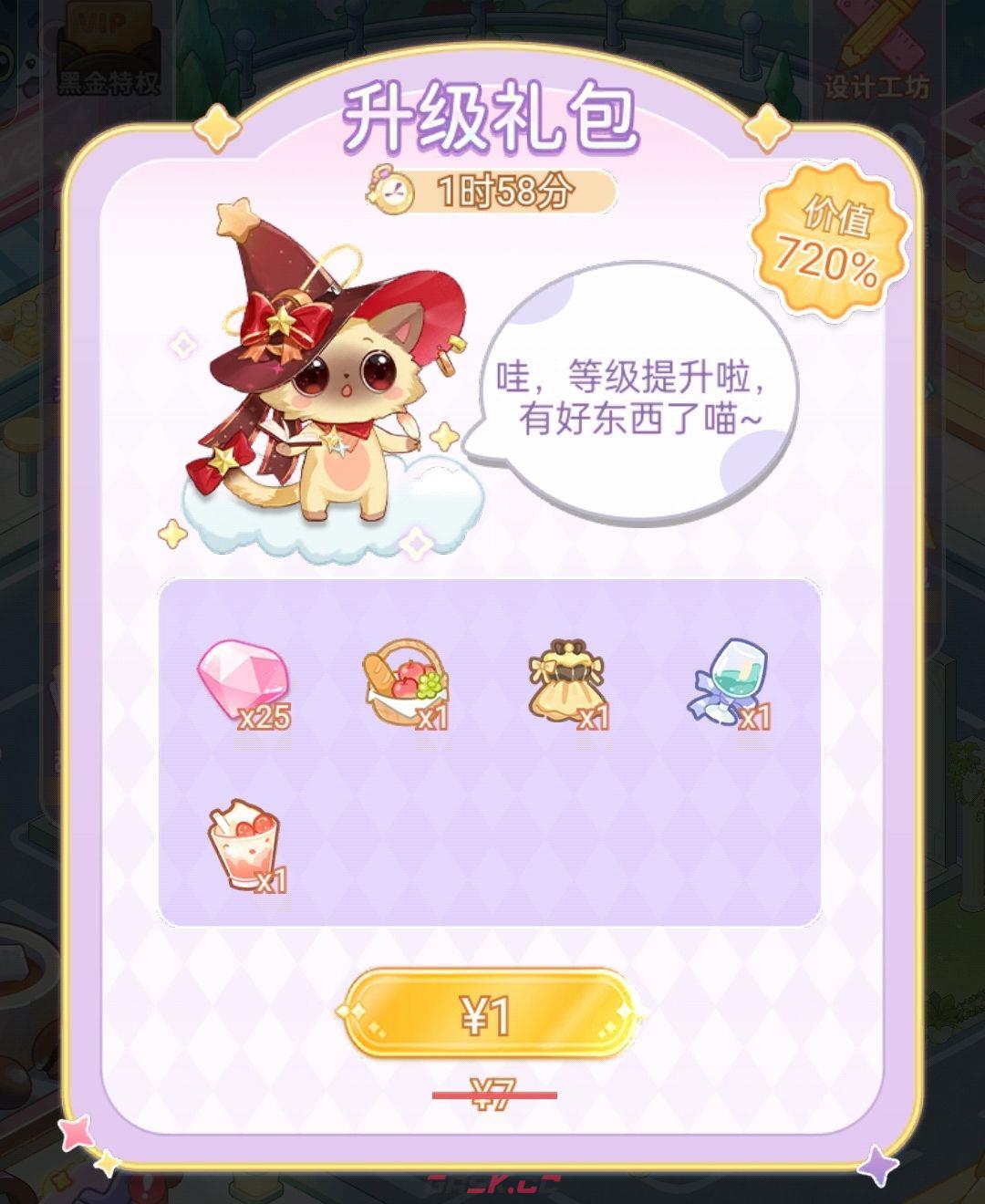The height and width of the screenshot is (1204, 985).
Task: Buy the upgrade gift pack for ¥1
Action: coord(489,1015)
